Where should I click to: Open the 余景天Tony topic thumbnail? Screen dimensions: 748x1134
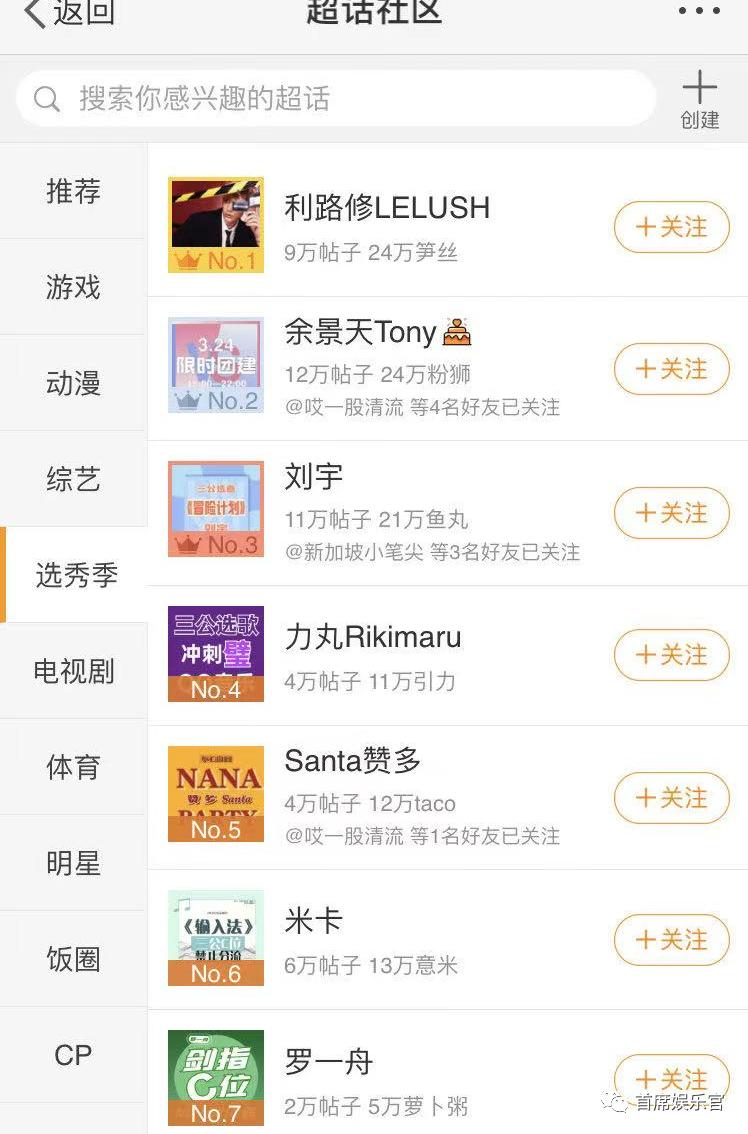coord(216,365)
